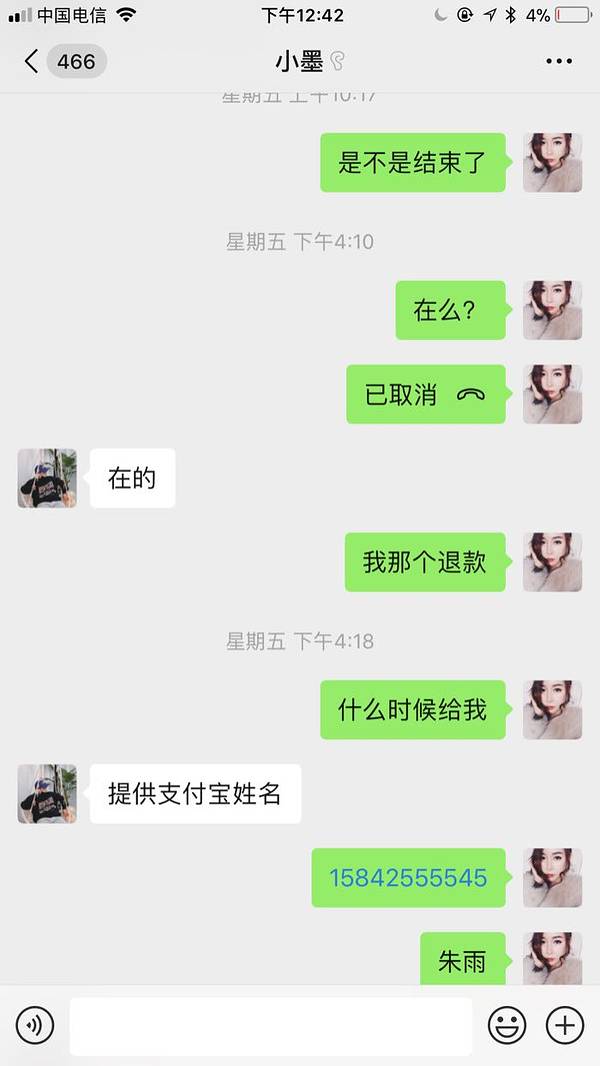Redial from the 已取消 call bubble

[425, 394]
